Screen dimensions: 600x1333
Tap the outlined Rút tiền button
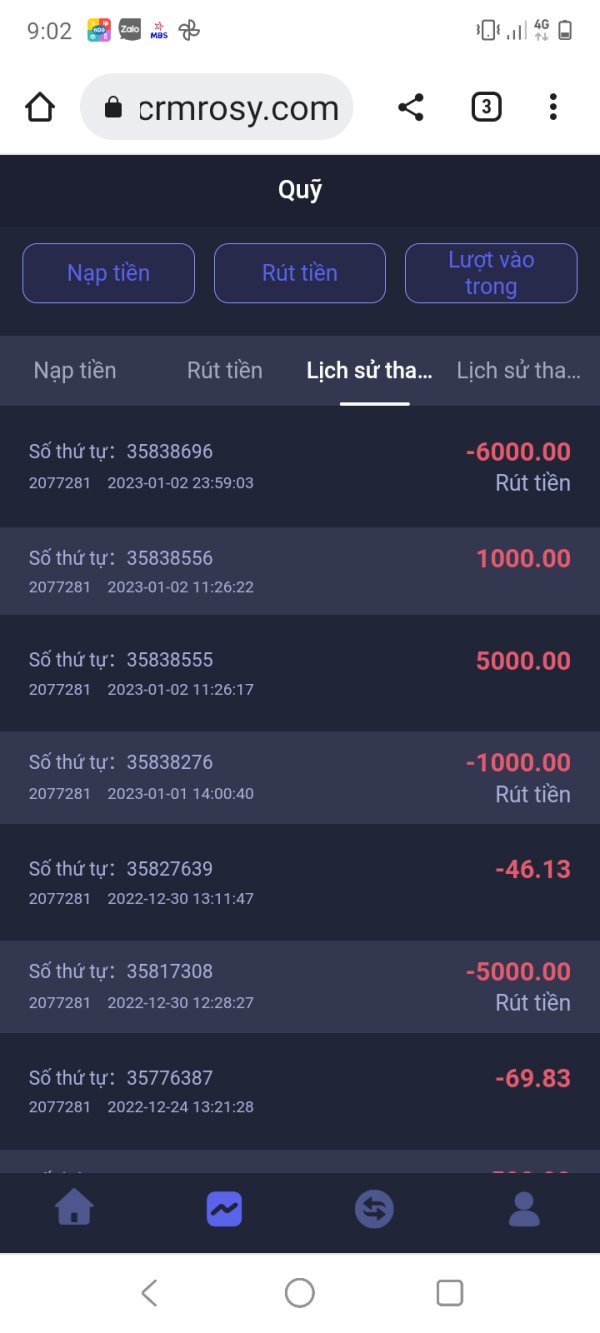pos(300,273)
